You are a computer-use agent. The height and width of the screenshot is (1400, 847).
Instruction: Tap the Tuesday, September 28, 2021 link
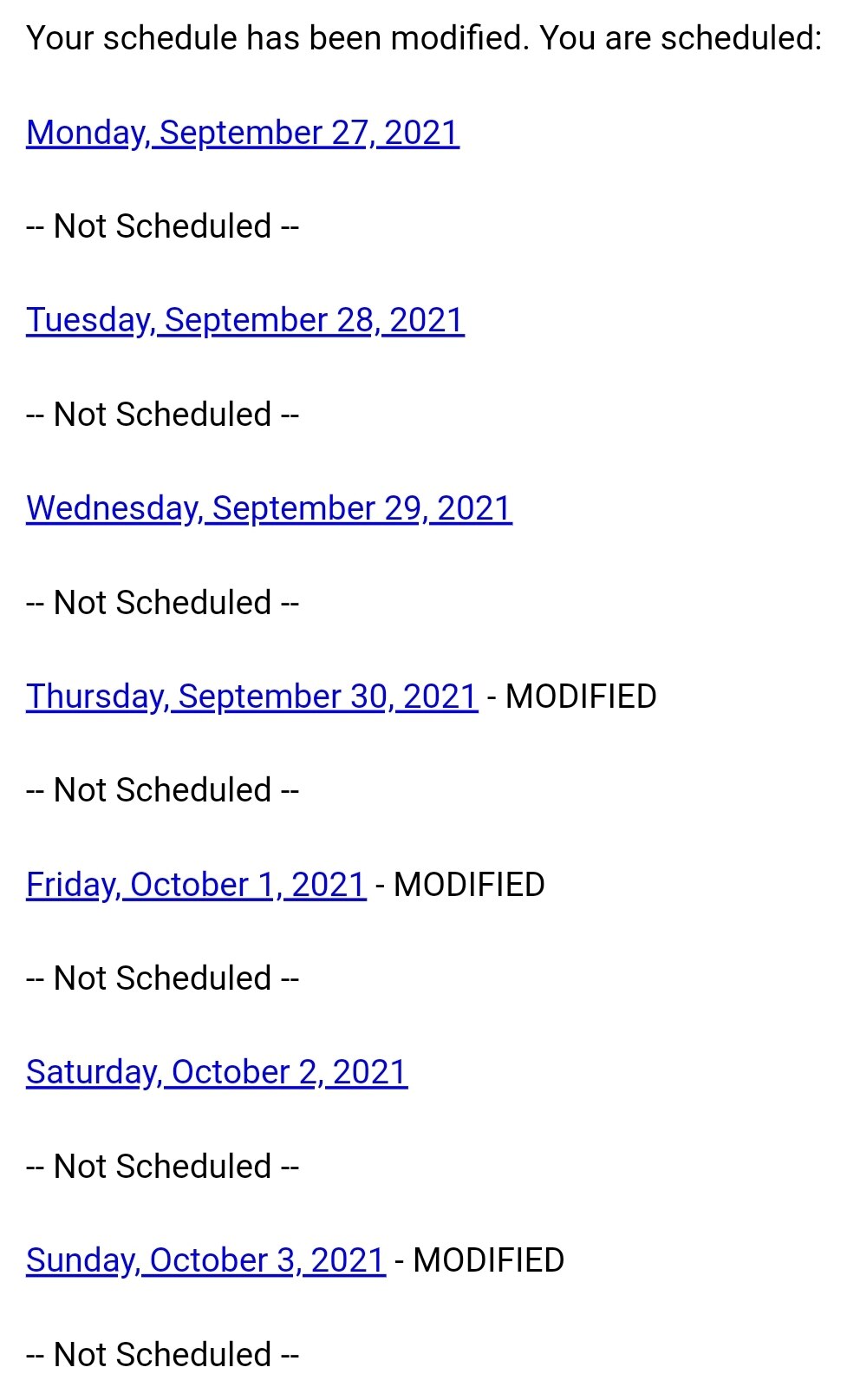pyautogui.click(x=245, y=320)
